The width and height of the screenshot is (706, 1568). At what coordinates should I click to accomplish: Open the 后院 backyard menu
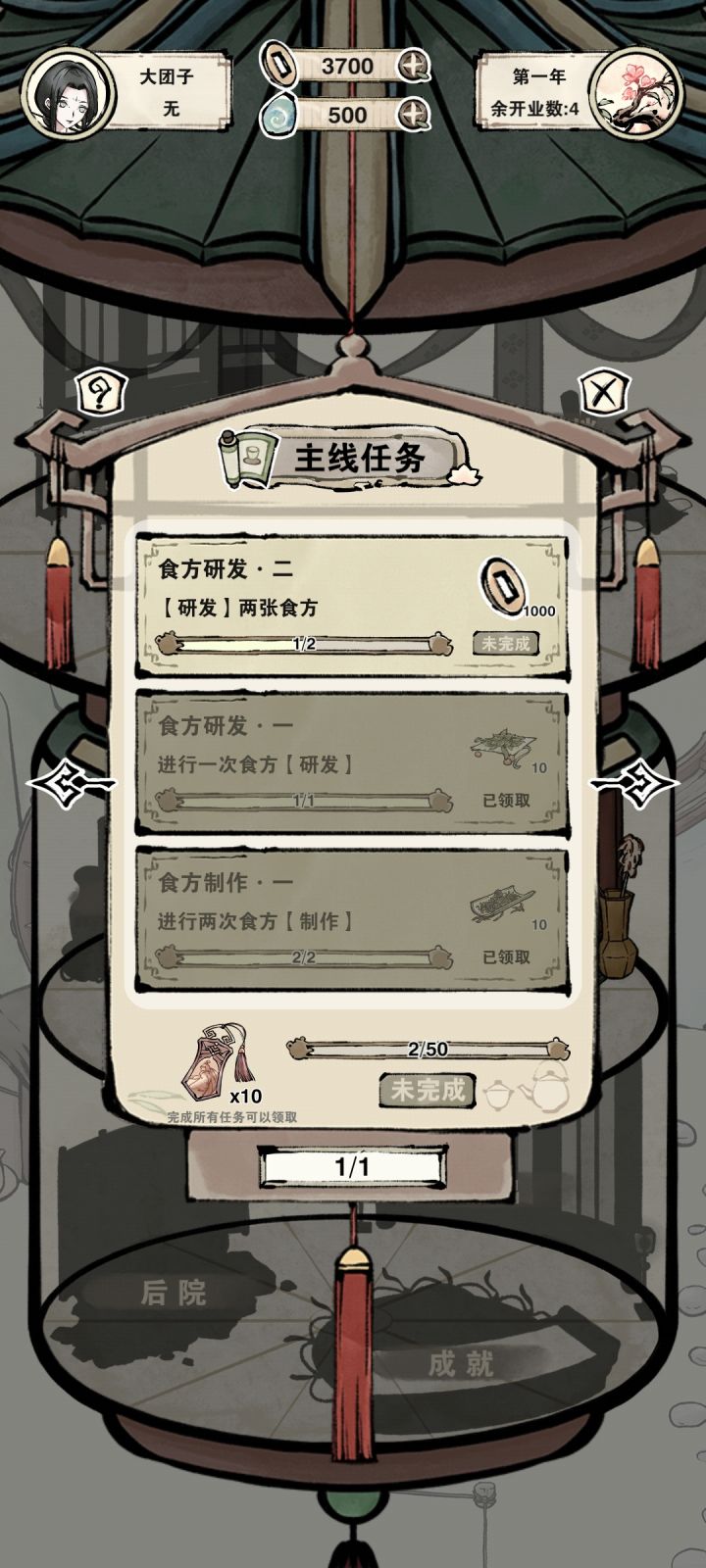(x=175, y=1292)
